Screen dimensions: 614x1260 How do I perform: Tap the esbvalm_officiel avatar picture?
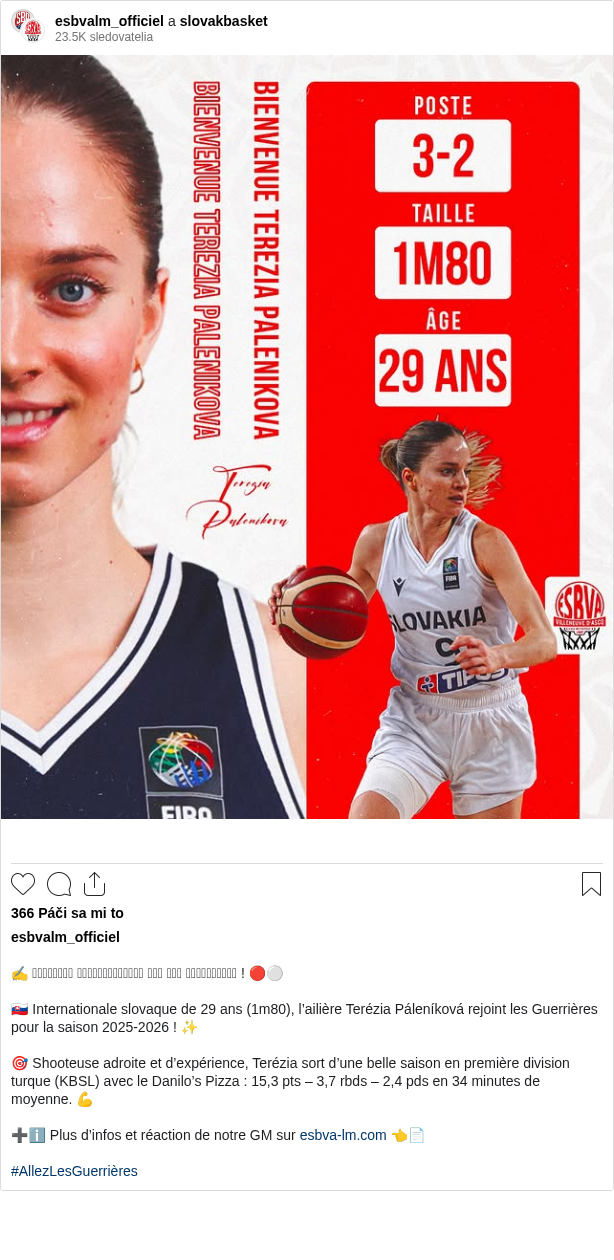point(27,26)
